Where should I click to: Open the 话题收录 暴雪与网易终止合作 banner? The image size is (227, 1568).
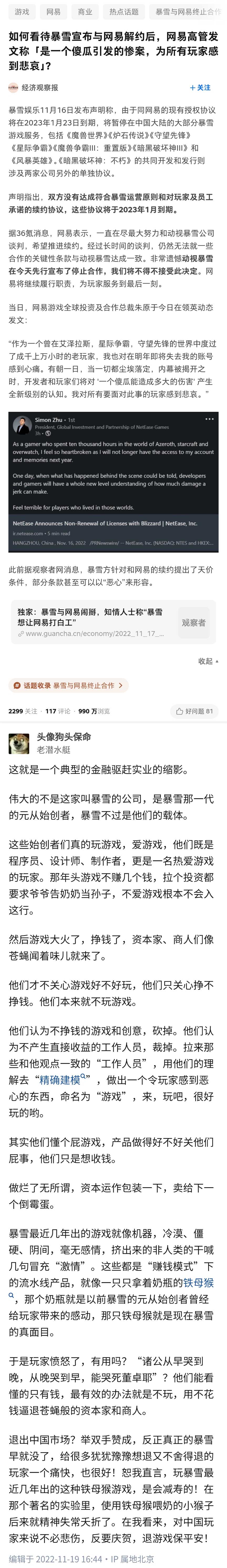click(68, 685)
